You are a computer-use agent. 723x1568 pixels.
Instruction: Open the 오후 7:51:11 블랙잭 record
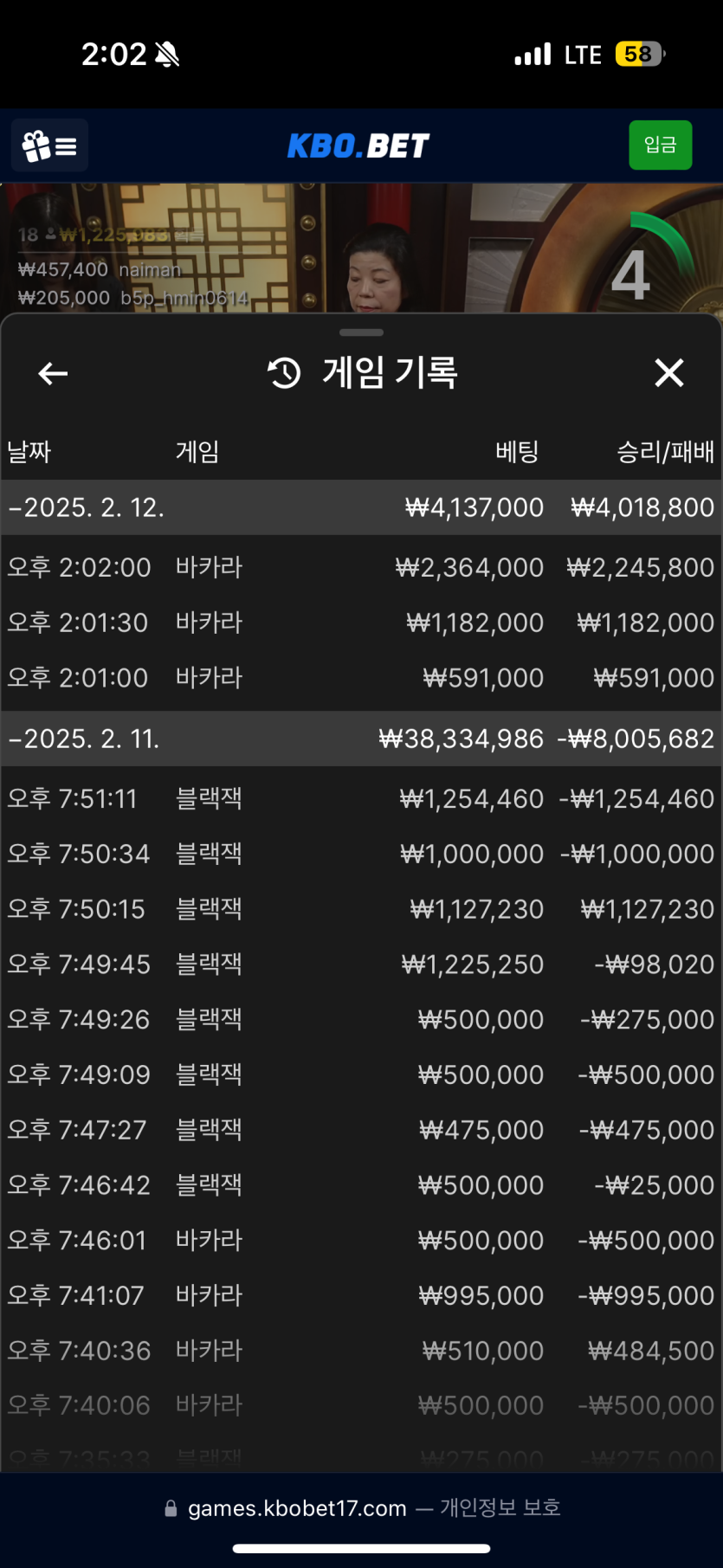361,798
